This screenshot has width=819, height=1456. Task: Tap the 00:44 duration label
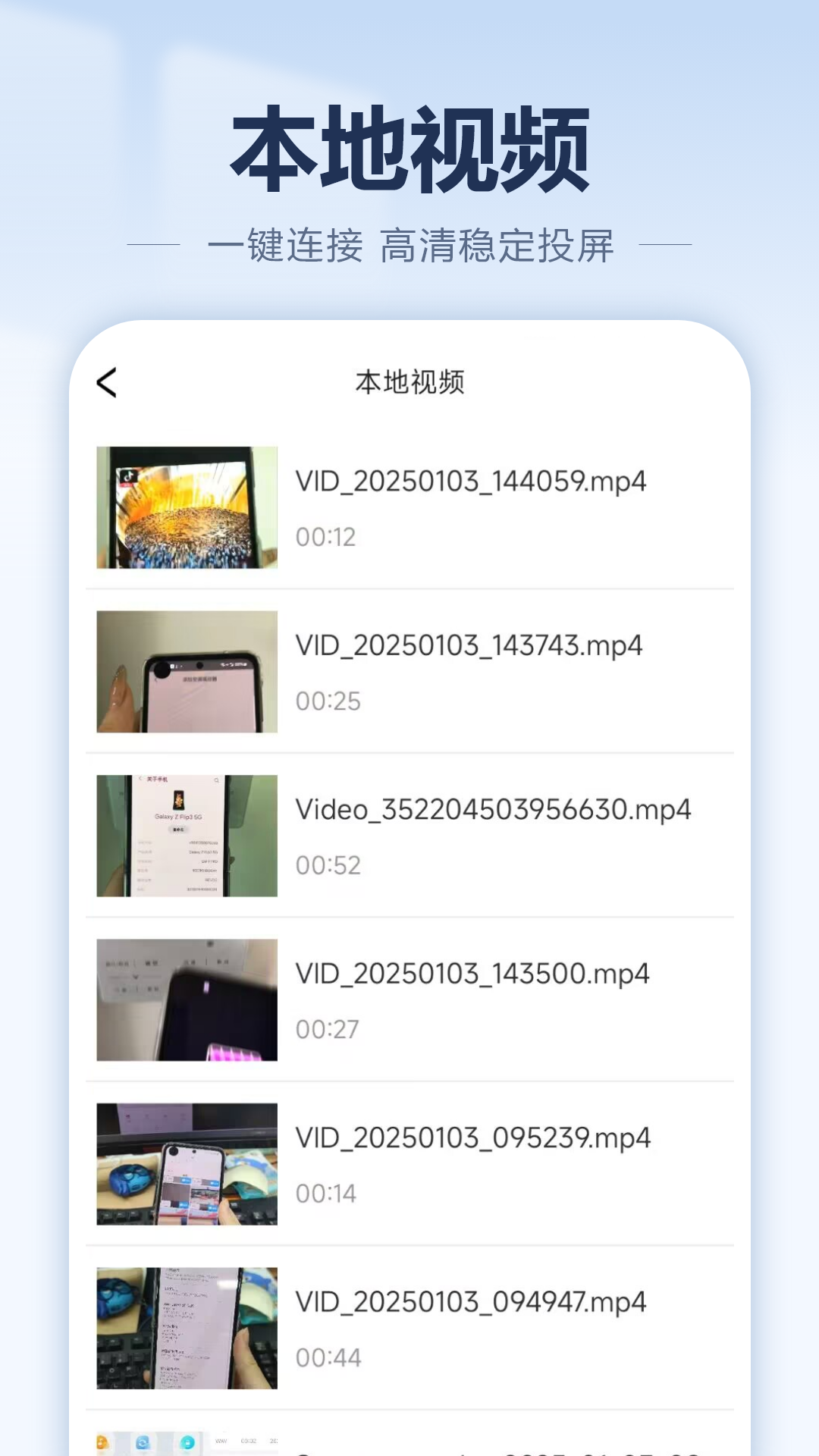click(x=326, y=1357)
